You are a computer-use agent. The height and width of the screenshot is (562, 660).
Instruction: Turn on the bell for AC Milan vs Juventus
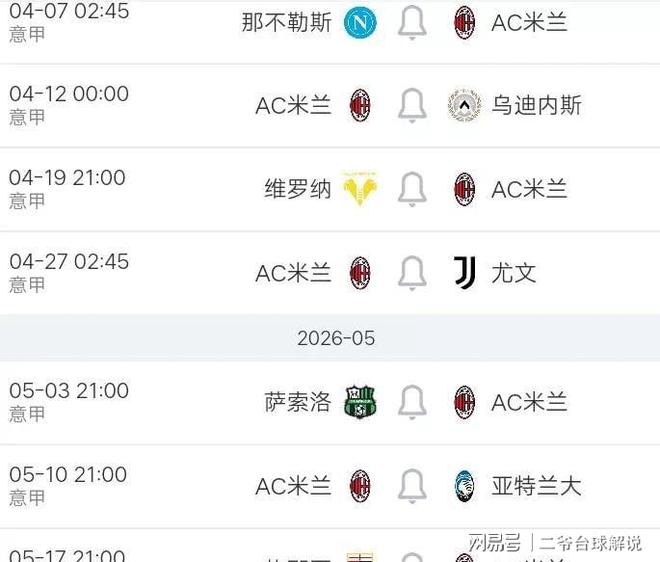point(412,272)
